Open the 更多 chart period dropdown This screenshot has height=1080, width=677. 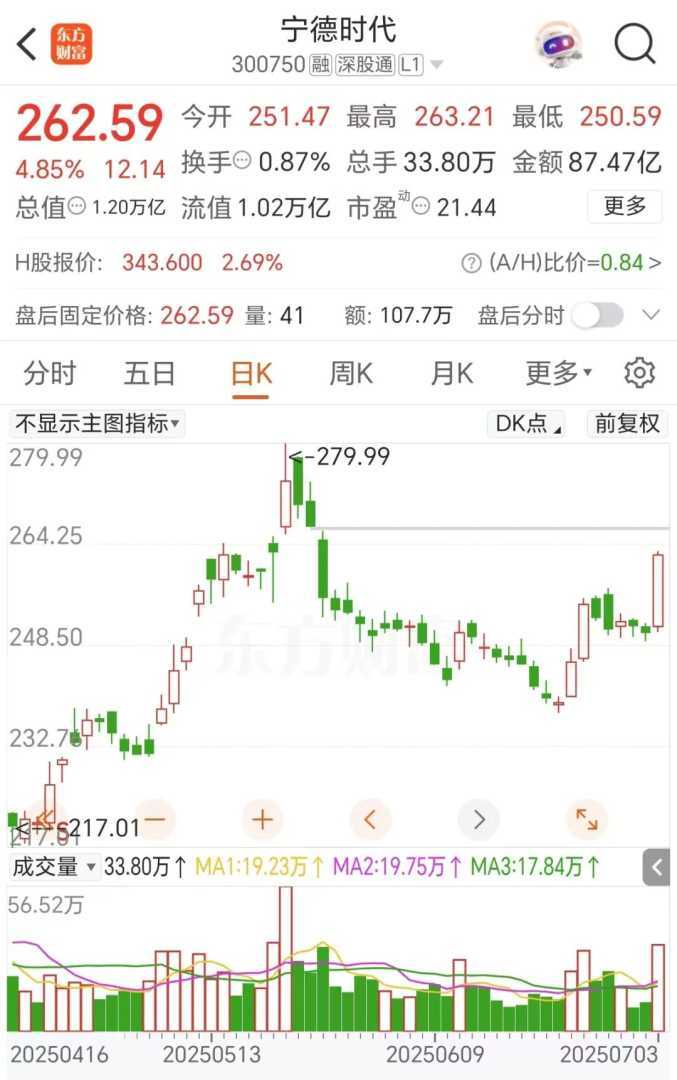click(x=558, y=374)
